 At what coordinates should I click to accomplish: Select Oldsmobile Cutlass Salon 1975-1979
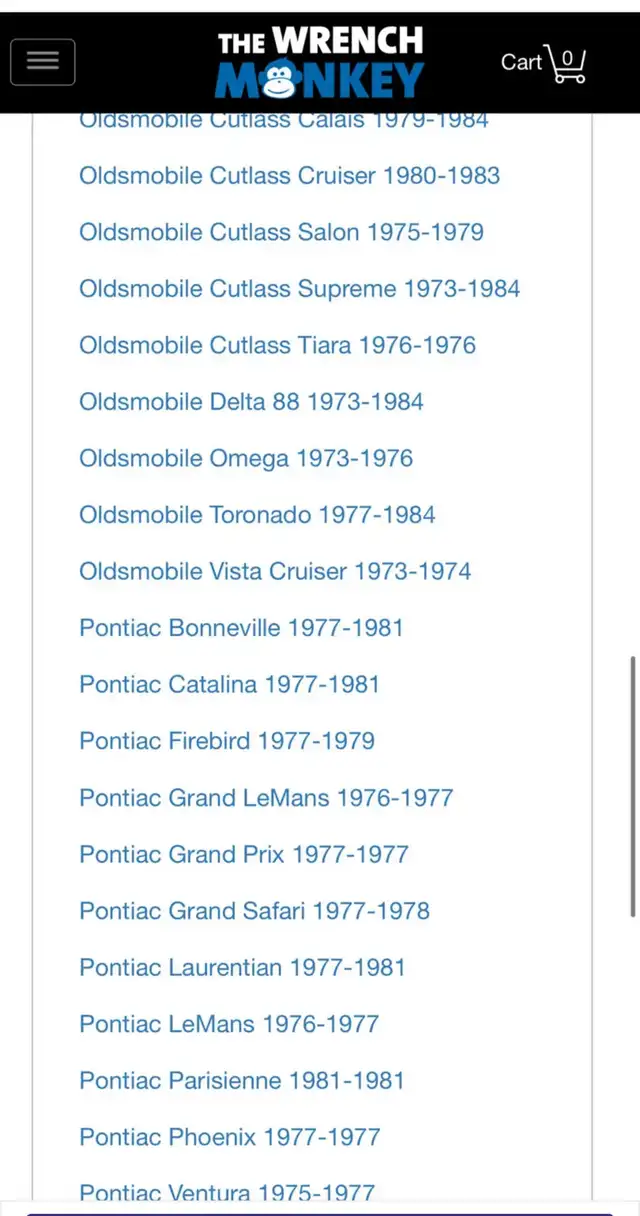pyautogui.click(x=281, y=232)
